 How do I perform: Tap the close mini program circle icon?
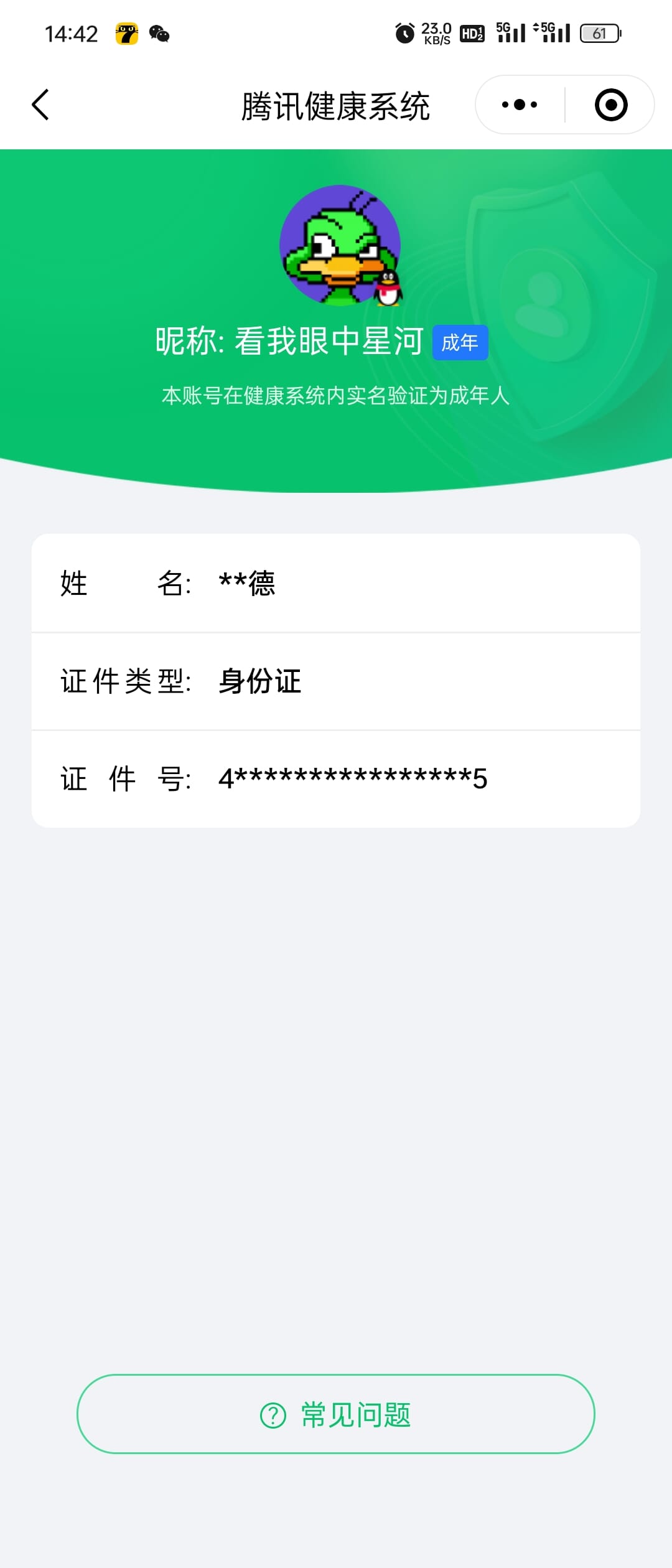tap(609, 104)
